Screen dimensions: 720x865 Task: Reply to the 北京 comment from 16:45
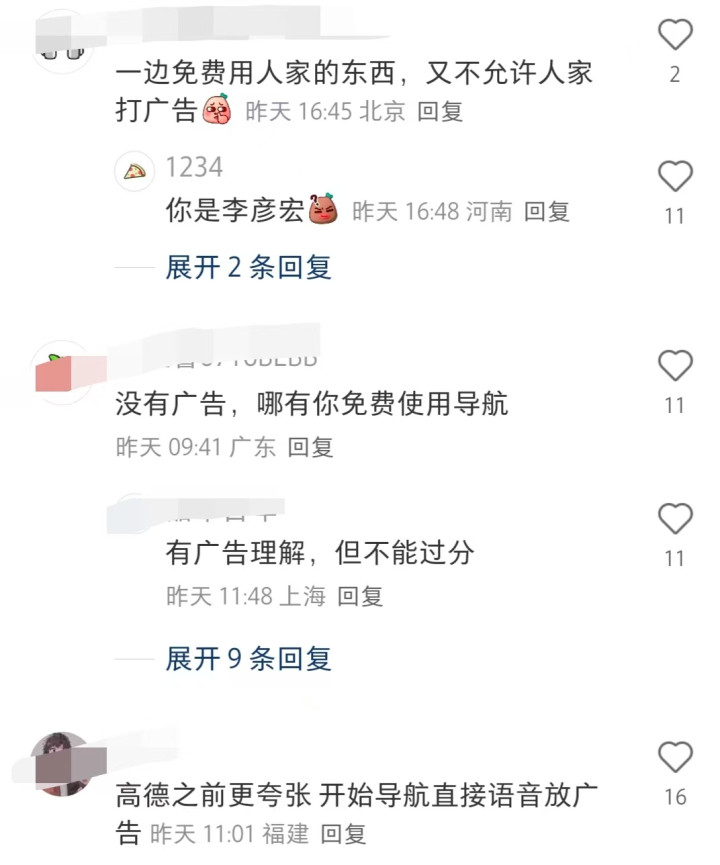click(440, 111)
